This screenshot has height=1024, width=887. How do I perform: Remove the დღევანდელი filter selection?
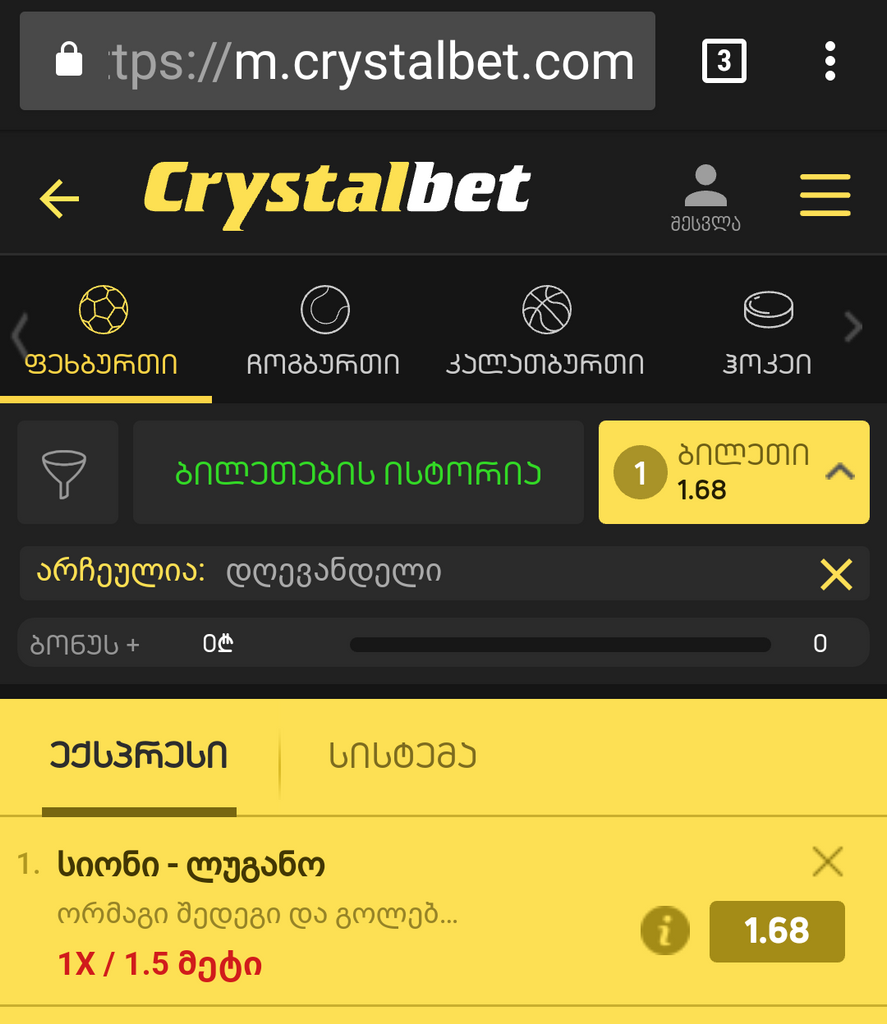[x=836, y=574]
